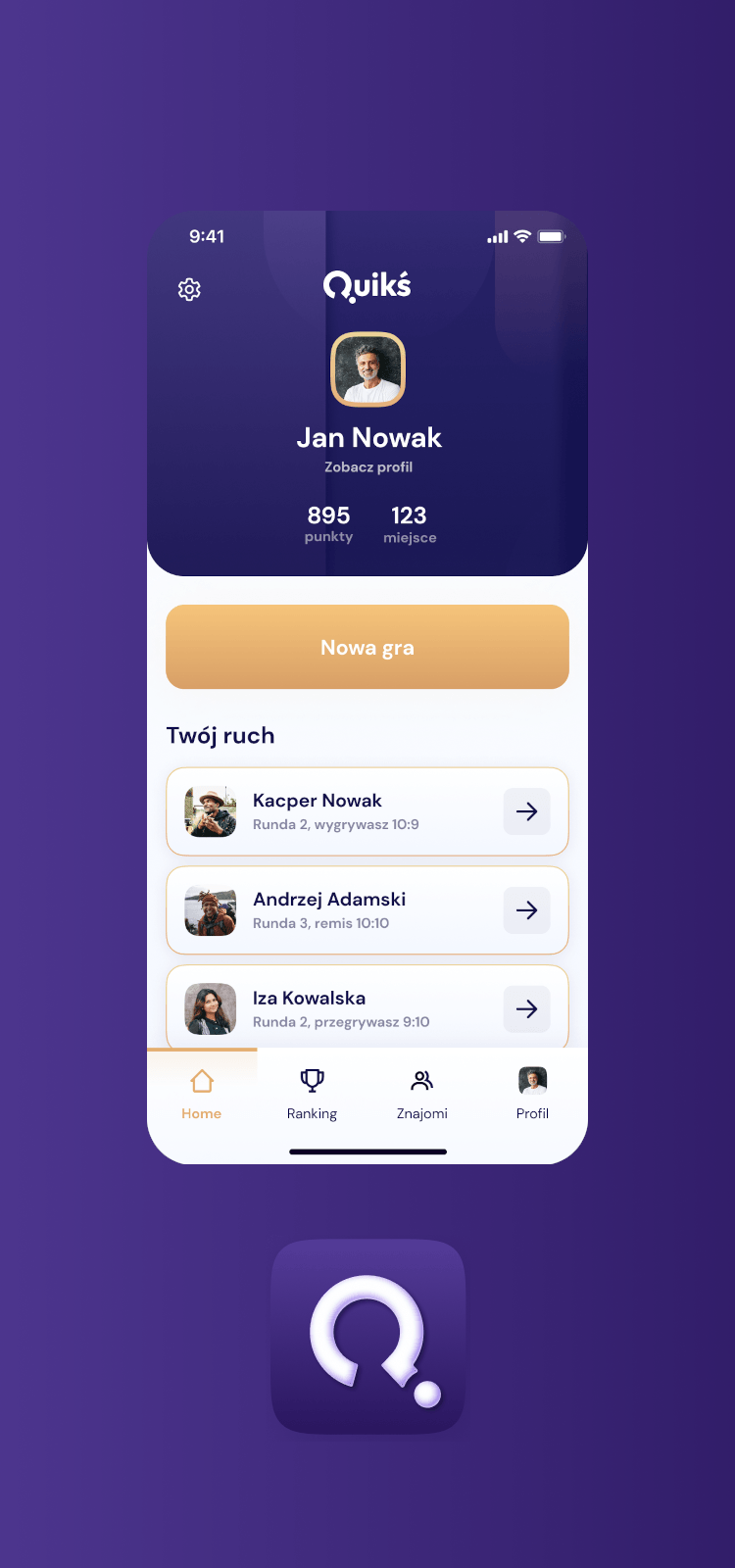Start a new game with Nowa gra

click(367, 647)
